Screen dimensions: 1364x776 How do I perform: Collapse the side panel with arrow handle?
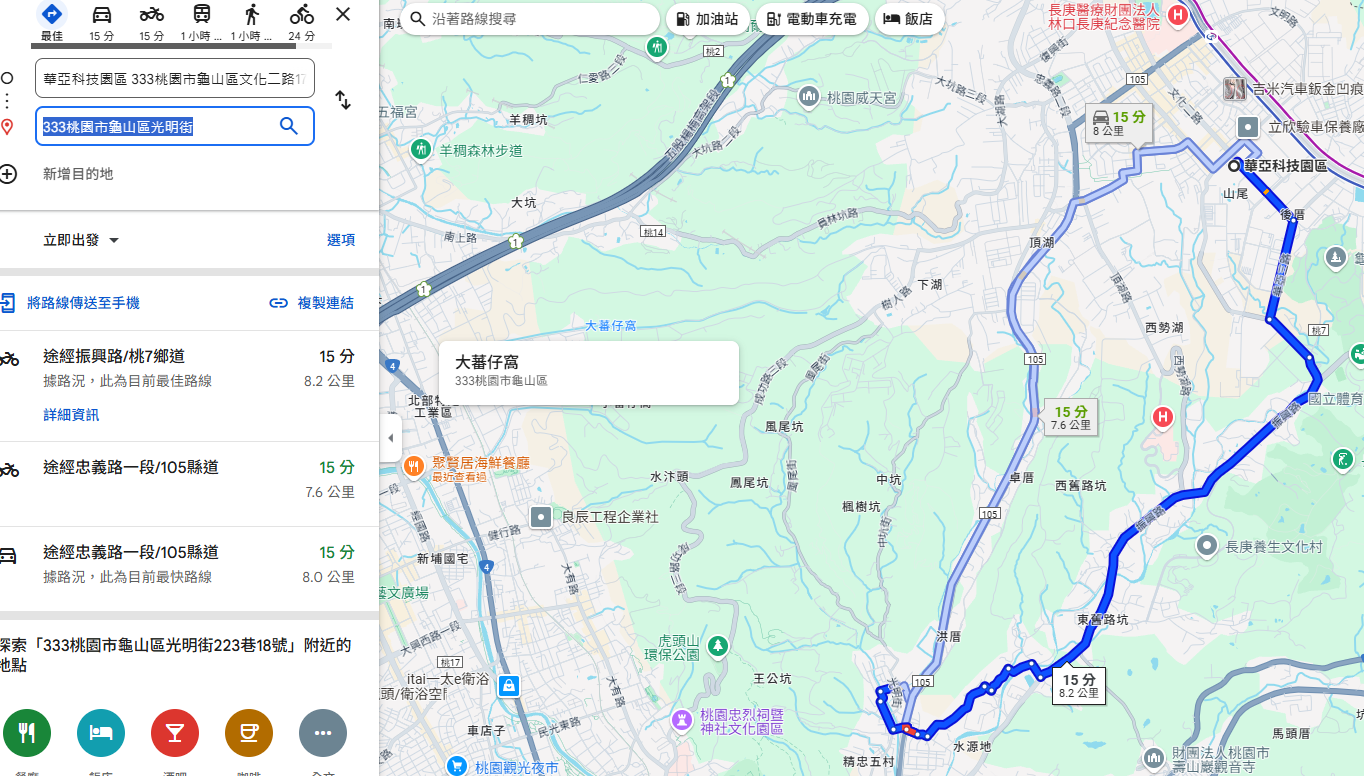tap(390, 438)
